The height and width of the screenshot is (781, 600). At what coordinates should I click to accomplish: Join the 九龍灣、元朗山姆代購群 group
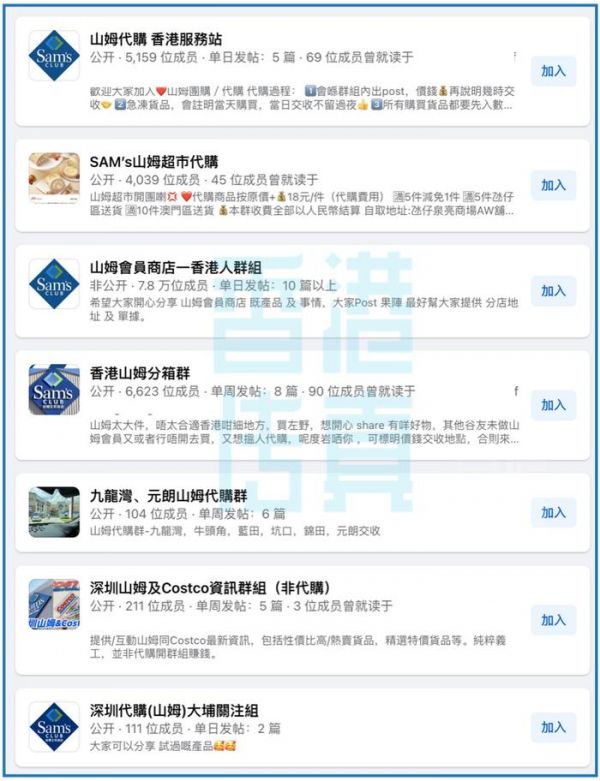coord(553,513)
